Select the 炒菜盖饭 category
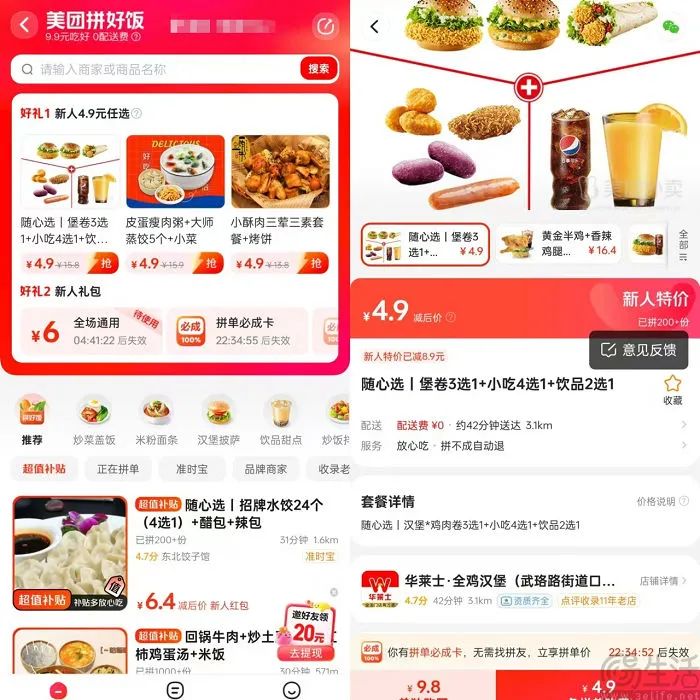 coord(93,421)
